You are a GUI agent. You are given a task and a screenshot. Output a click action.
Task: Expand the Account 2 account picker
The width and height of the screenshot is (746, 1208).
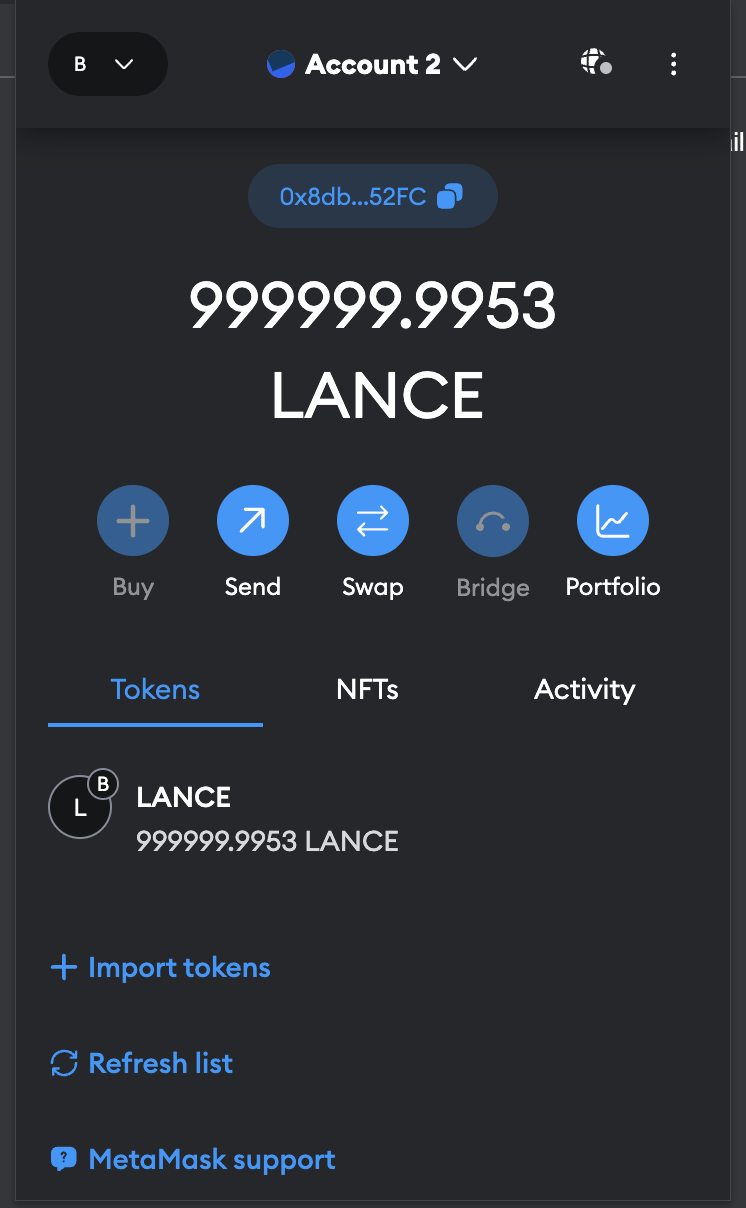[x=372, y=65]
